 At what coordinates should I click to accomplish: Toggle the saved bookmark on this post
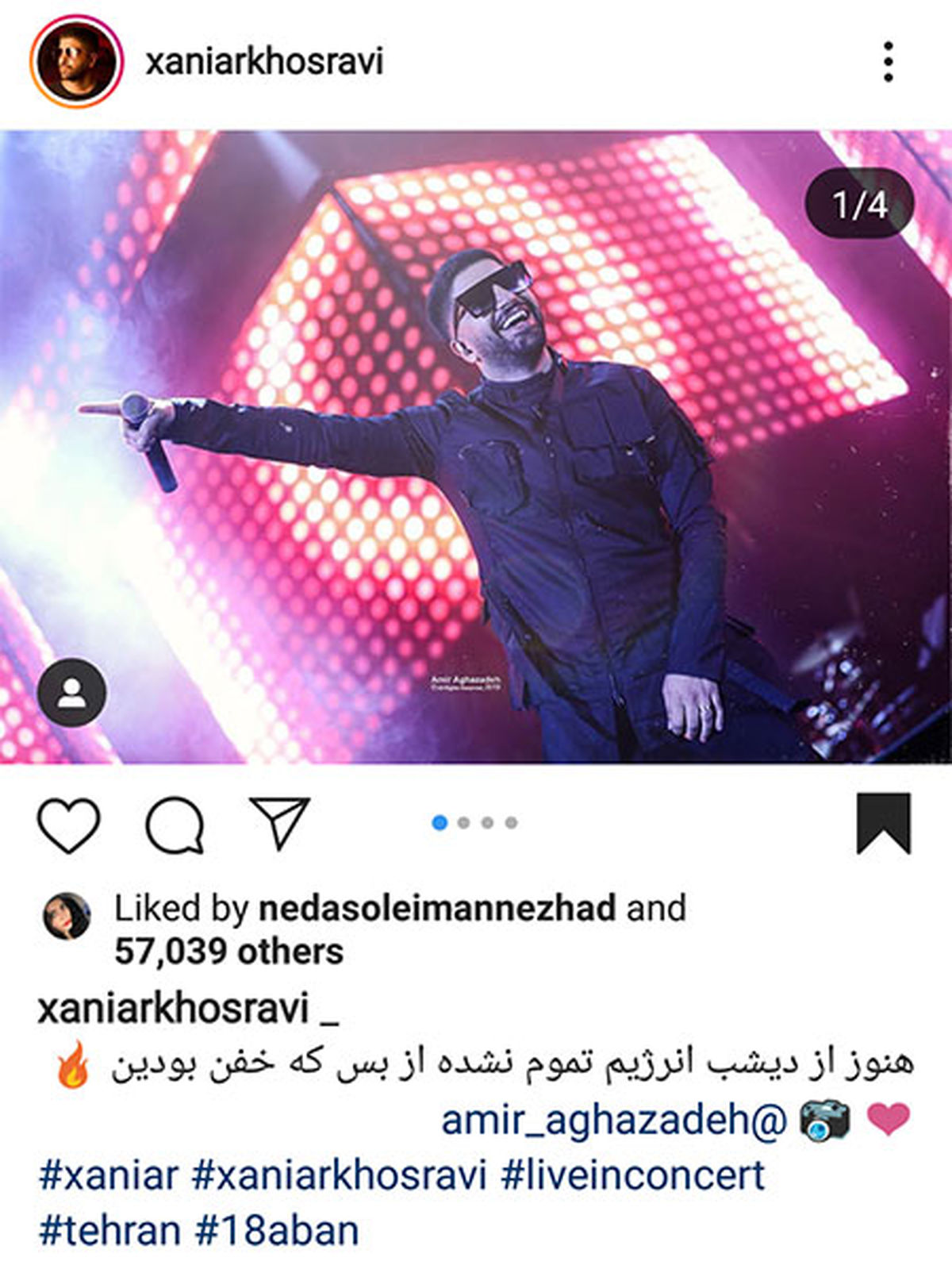(x=883, y=823)
